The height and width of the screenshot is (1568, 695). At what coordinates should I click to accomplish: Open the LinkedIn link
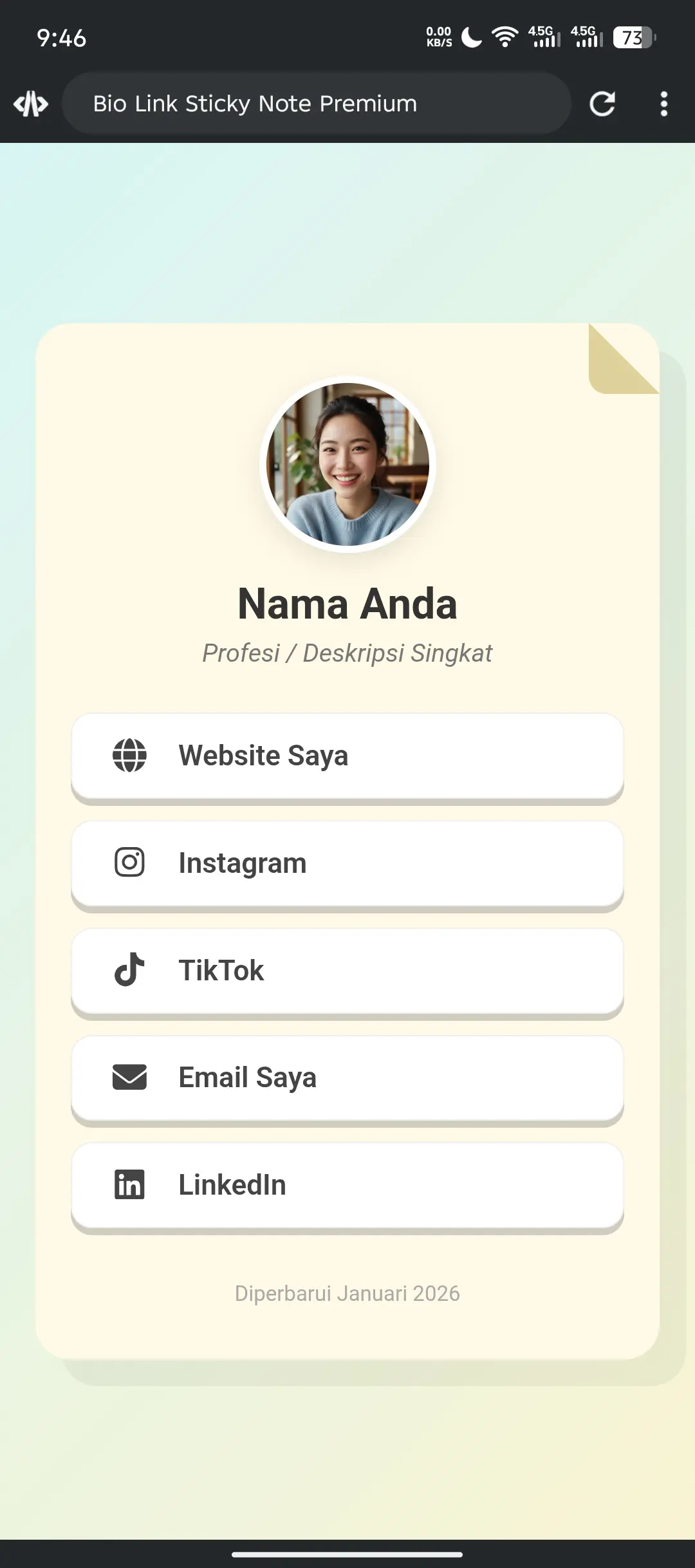tap(347, 1185)
